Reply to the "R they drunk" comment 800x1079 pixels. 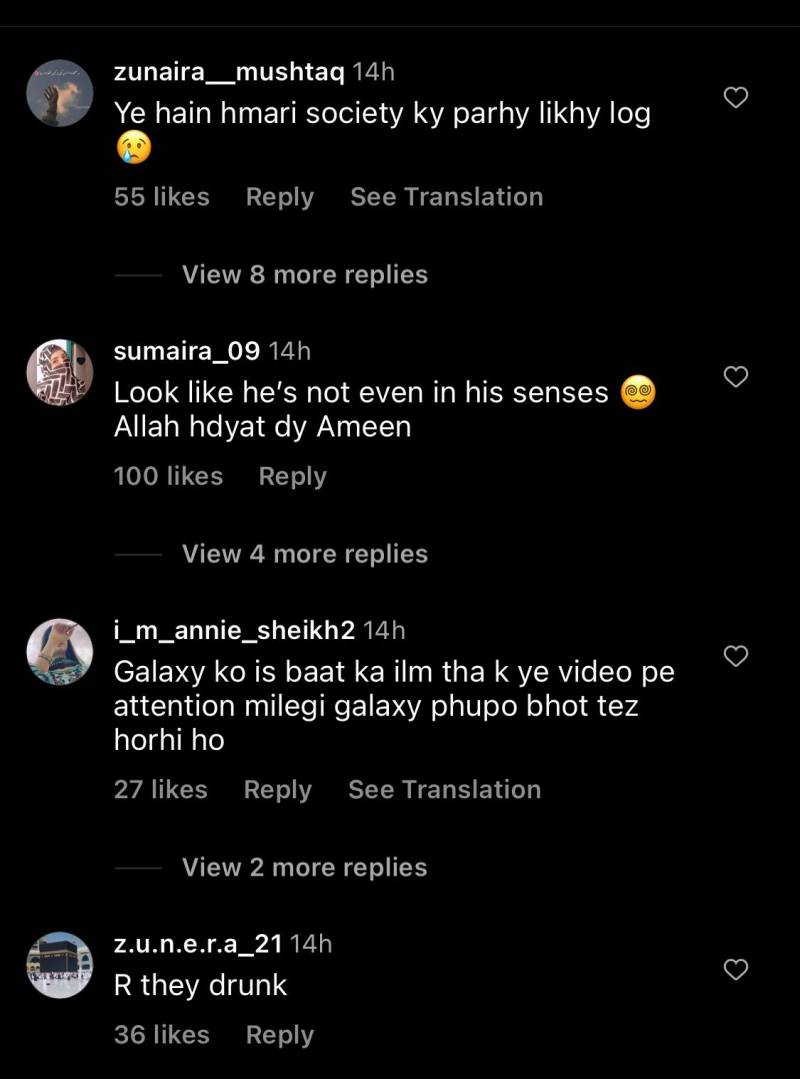[280, 1036]
